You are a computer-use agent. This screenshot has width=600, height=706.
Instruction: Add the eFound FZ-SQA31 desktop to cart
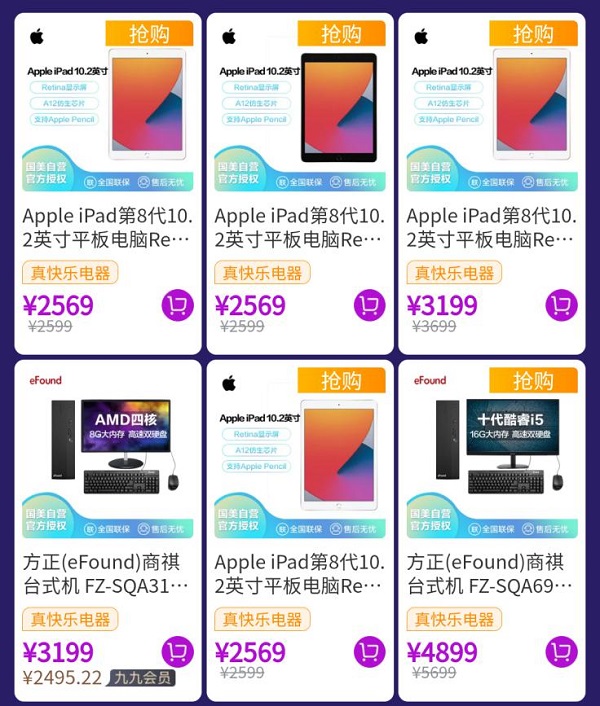(x=178, y=653)
